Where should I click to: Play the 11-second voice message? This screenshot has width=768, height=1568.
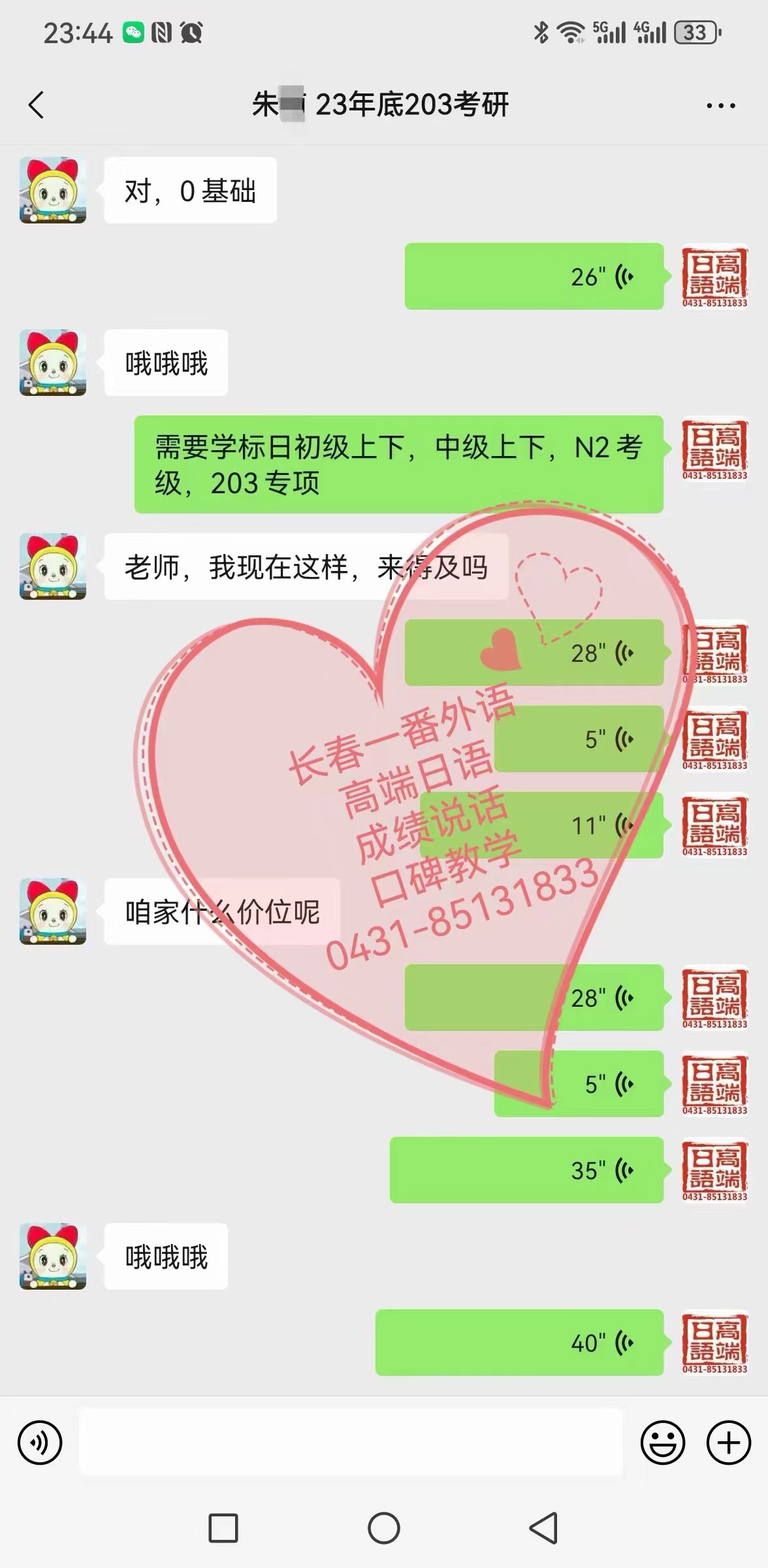(541, 825)
